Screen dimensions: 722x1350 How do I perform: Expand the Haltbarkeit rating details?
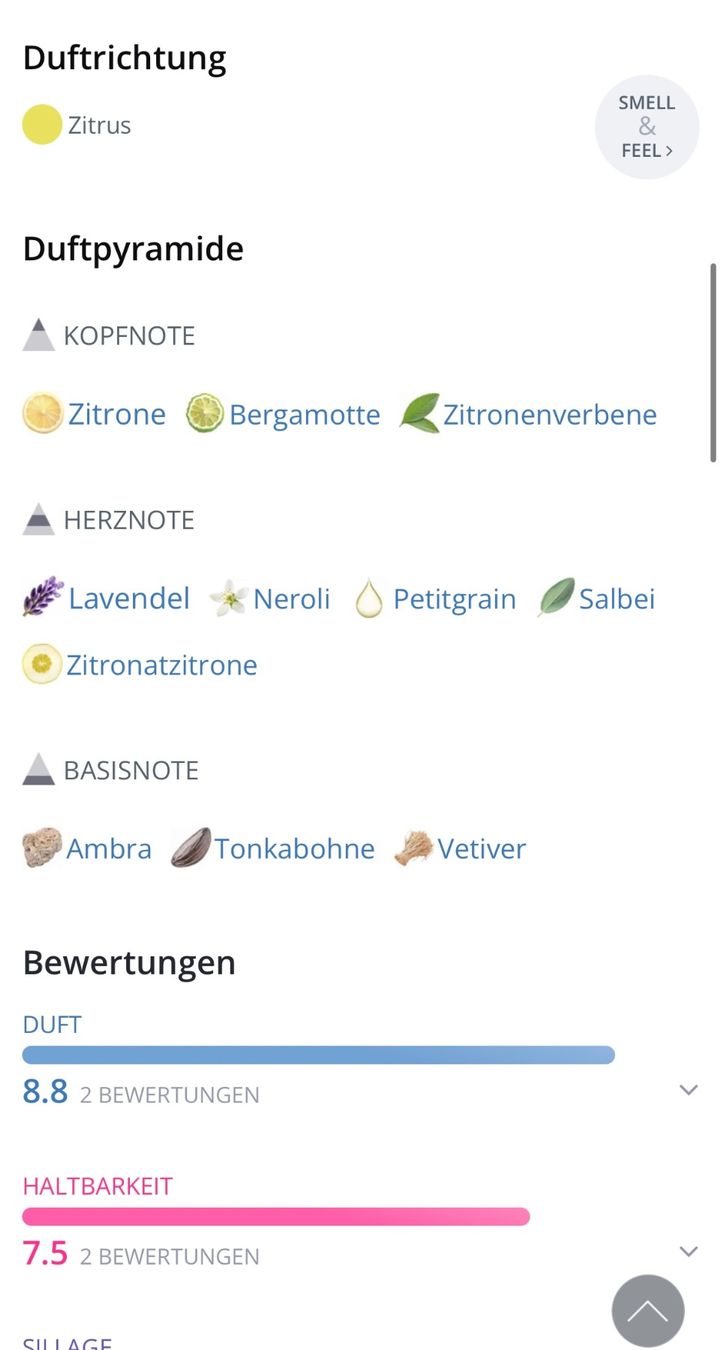click(688, 1251)
